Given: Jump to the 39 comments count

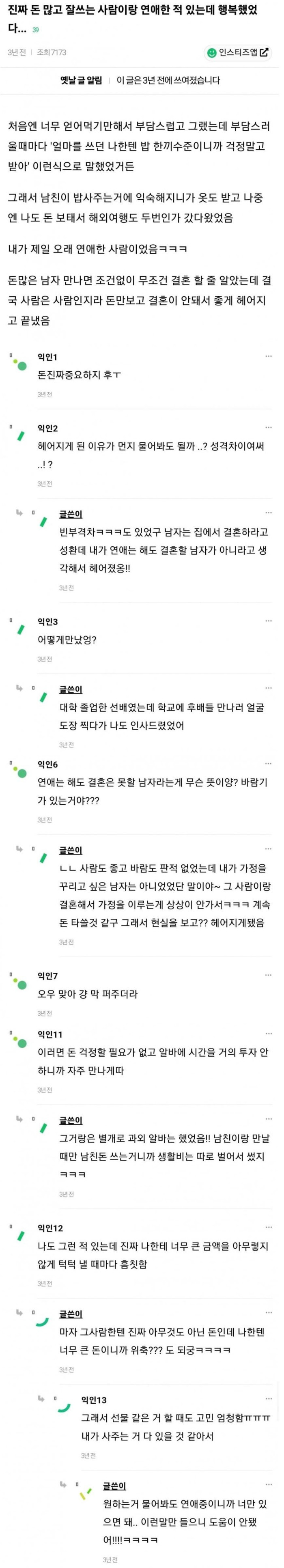Looking at the screenshot, I should click(36, 30).
